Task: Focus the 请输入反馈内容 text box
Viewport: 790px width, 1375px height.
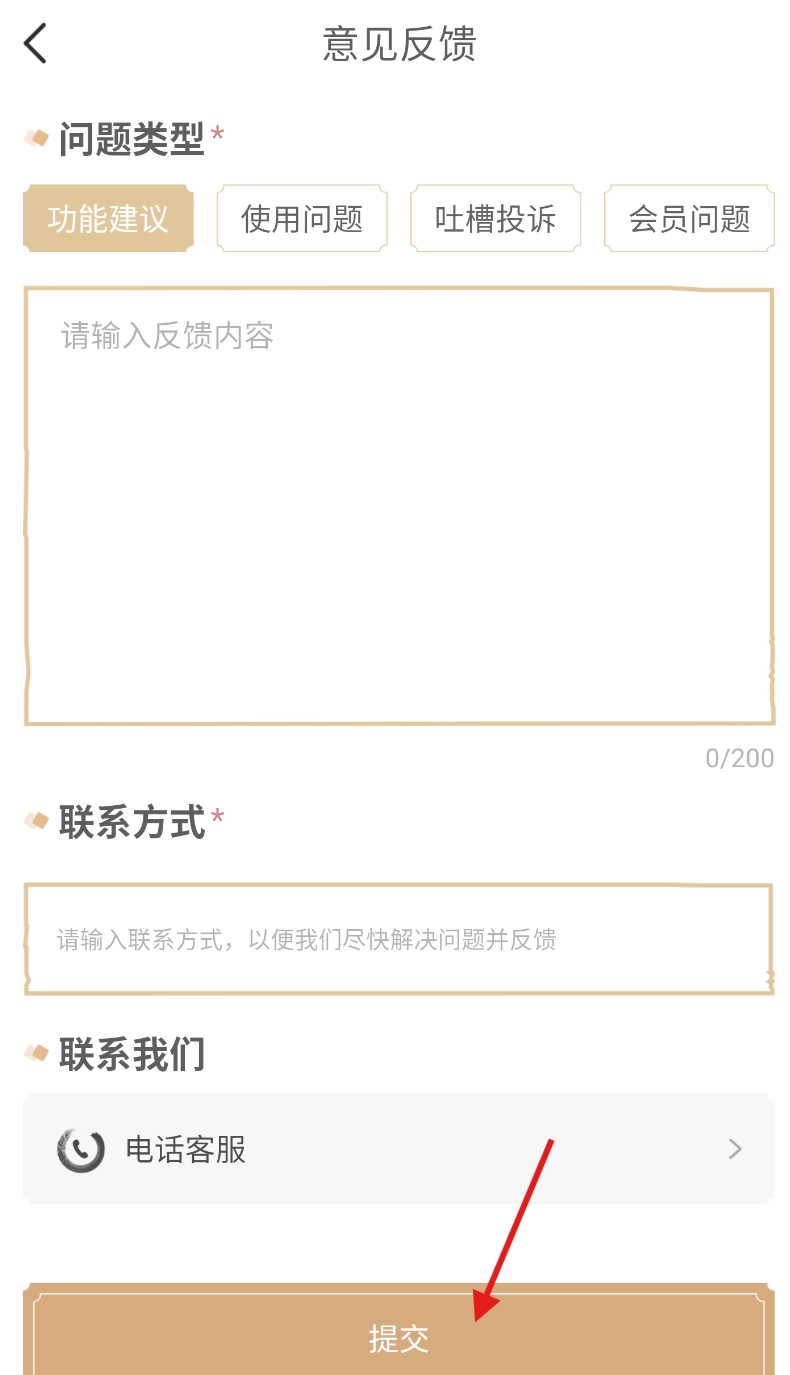Action: 399,506
